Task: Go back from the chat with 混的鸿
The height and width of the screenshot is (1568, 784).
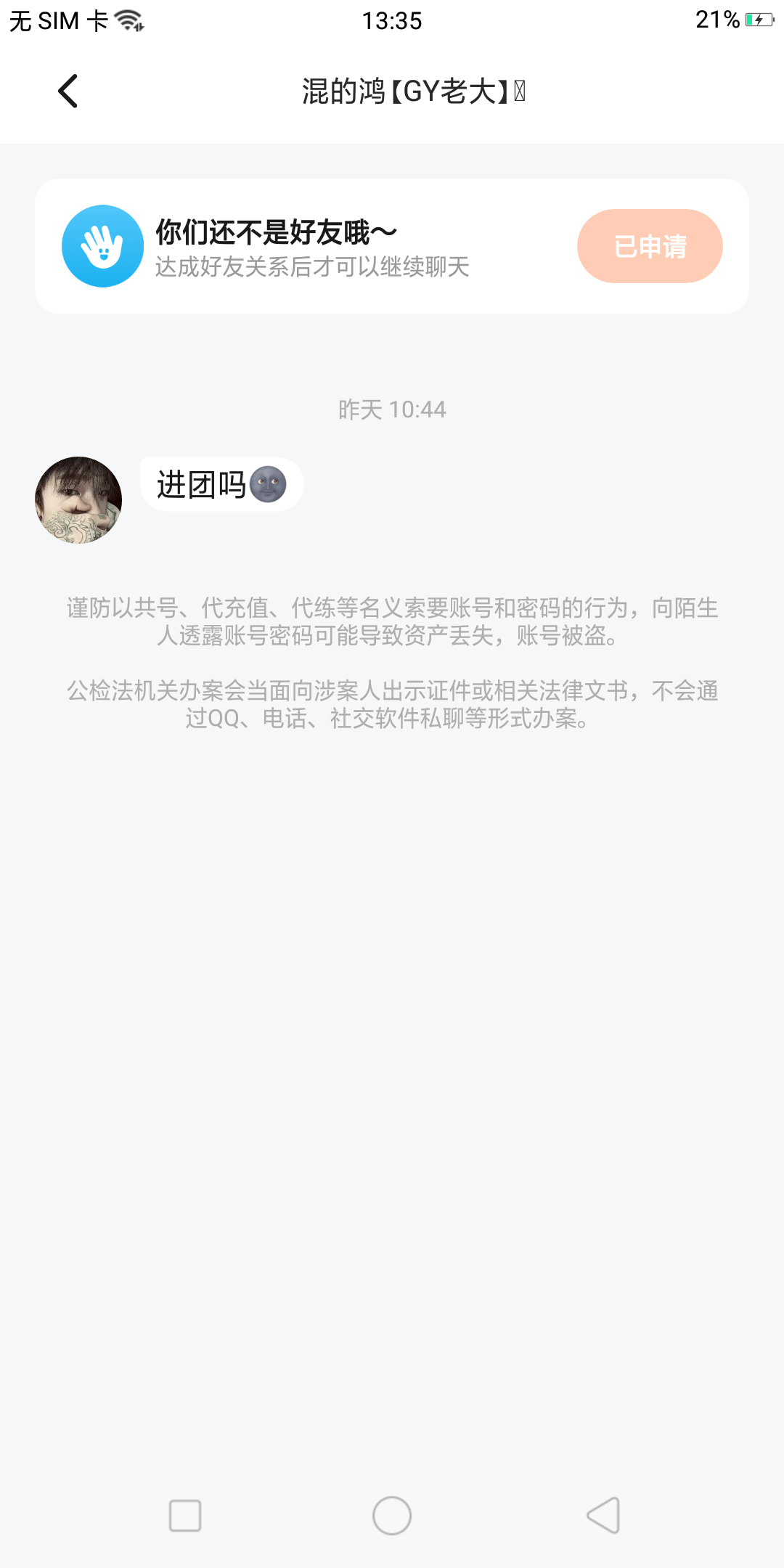Action: pos(68,91)
